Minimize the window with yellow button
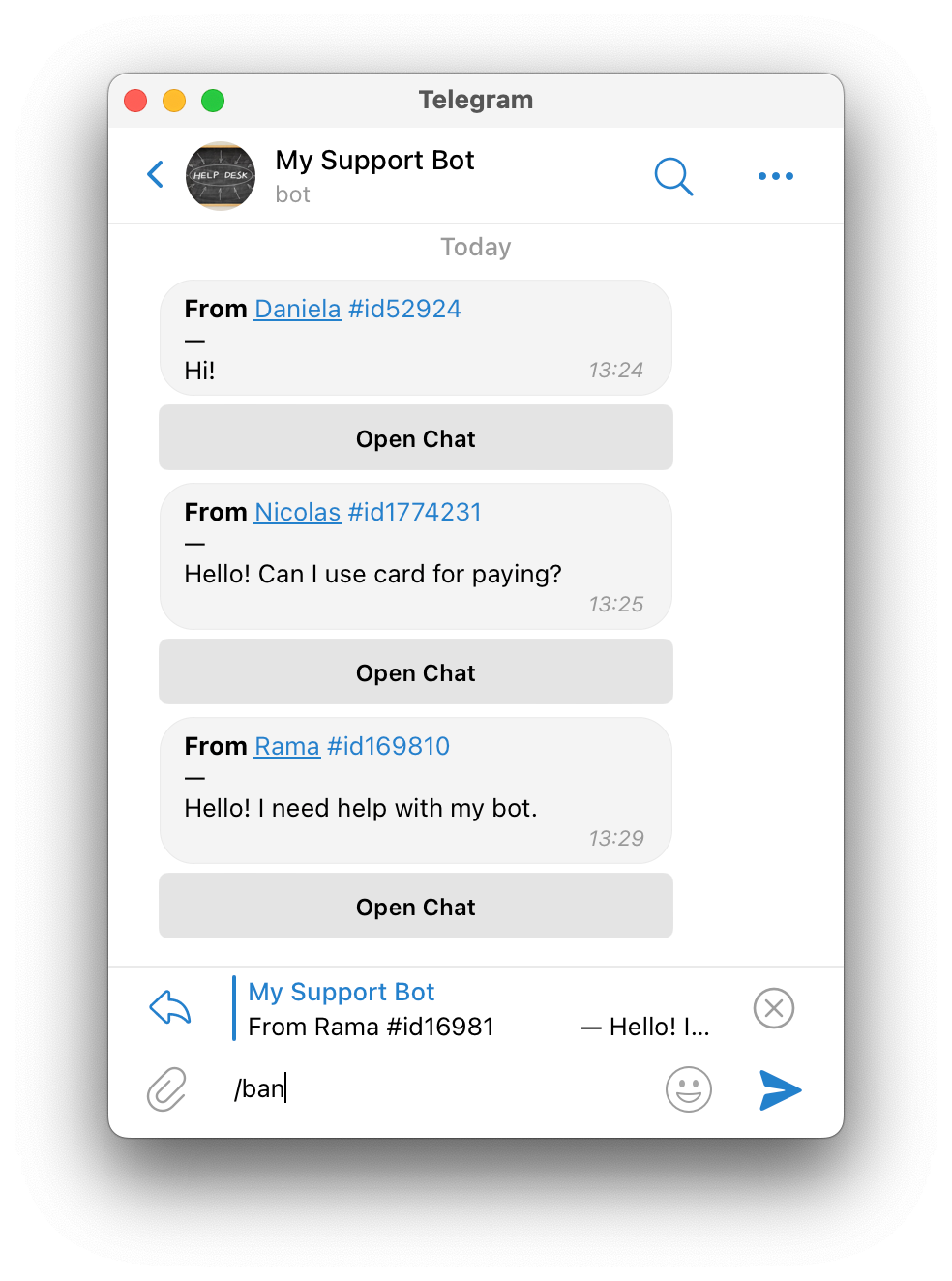Viewport: 952px width, 1281px height. [x=174, y=101]
